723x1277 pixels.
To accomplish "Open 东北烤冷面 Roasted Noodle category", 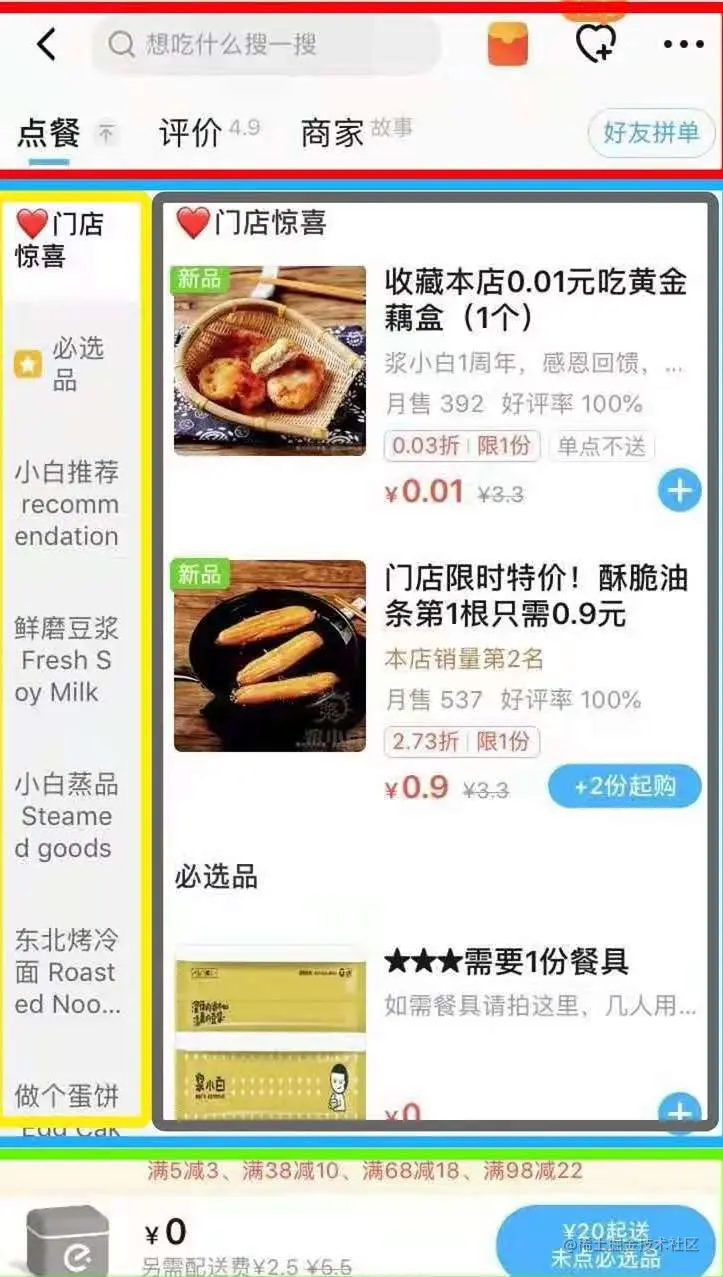I will tap(67, 971).
